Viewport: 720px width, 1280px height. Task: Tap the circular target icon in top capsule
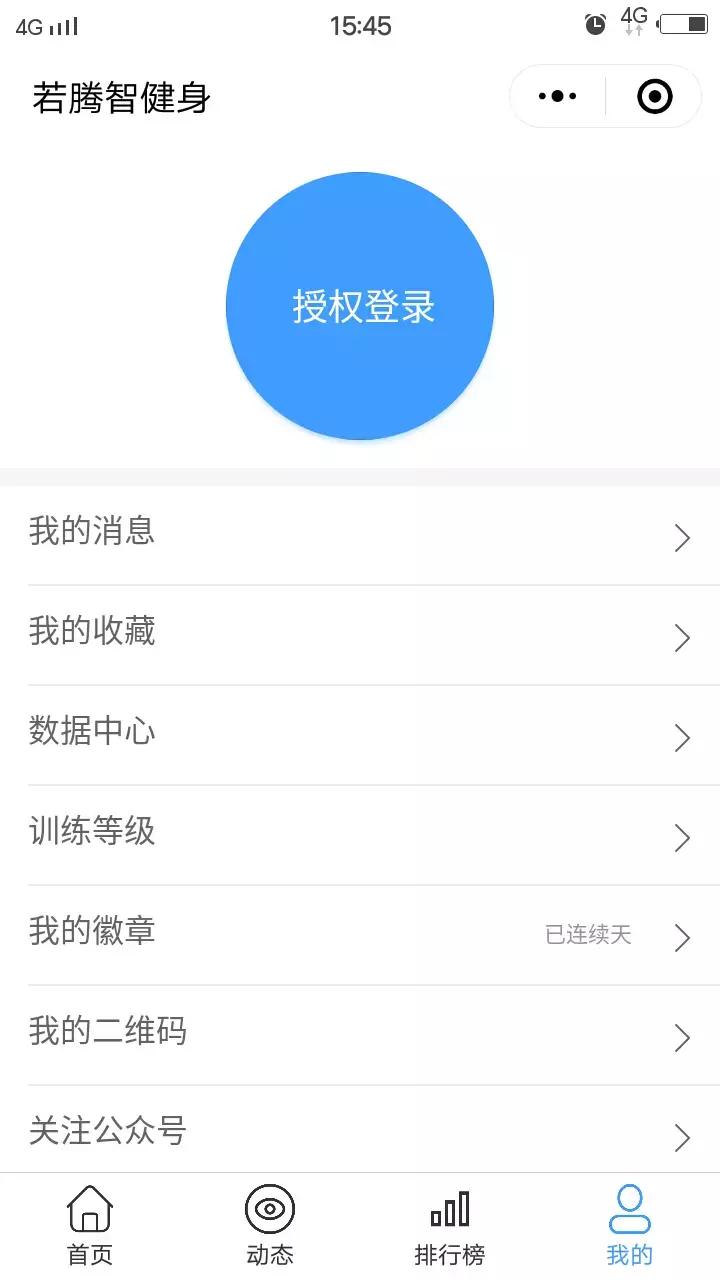[x=654, y=95]
